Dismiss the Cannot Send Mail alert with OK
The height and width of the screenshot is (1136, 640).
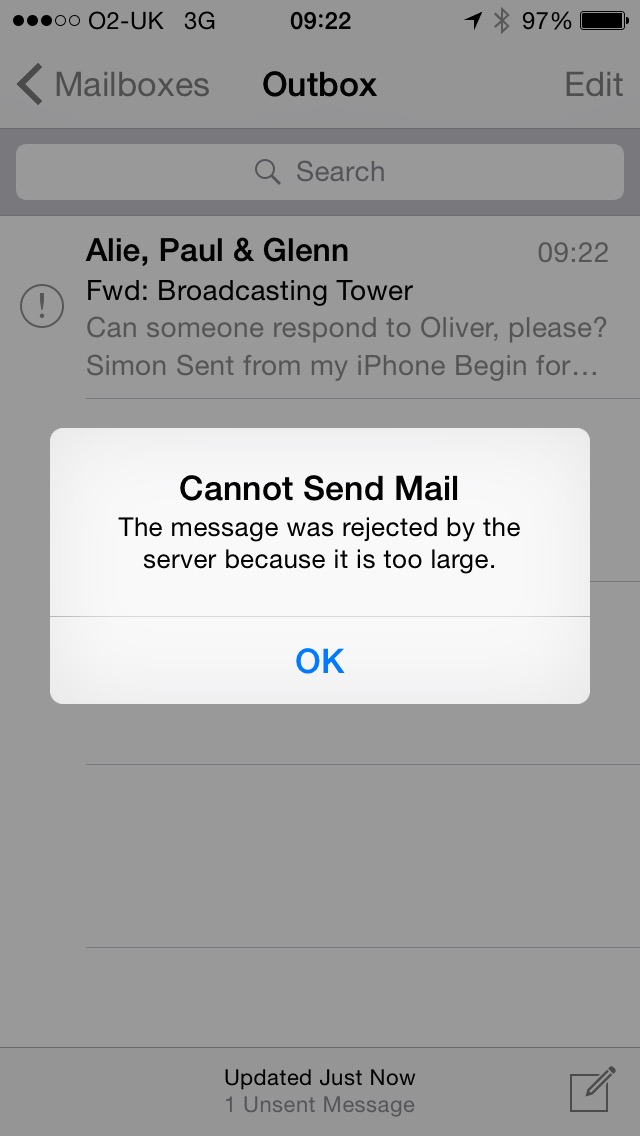(x=320, y=661)
